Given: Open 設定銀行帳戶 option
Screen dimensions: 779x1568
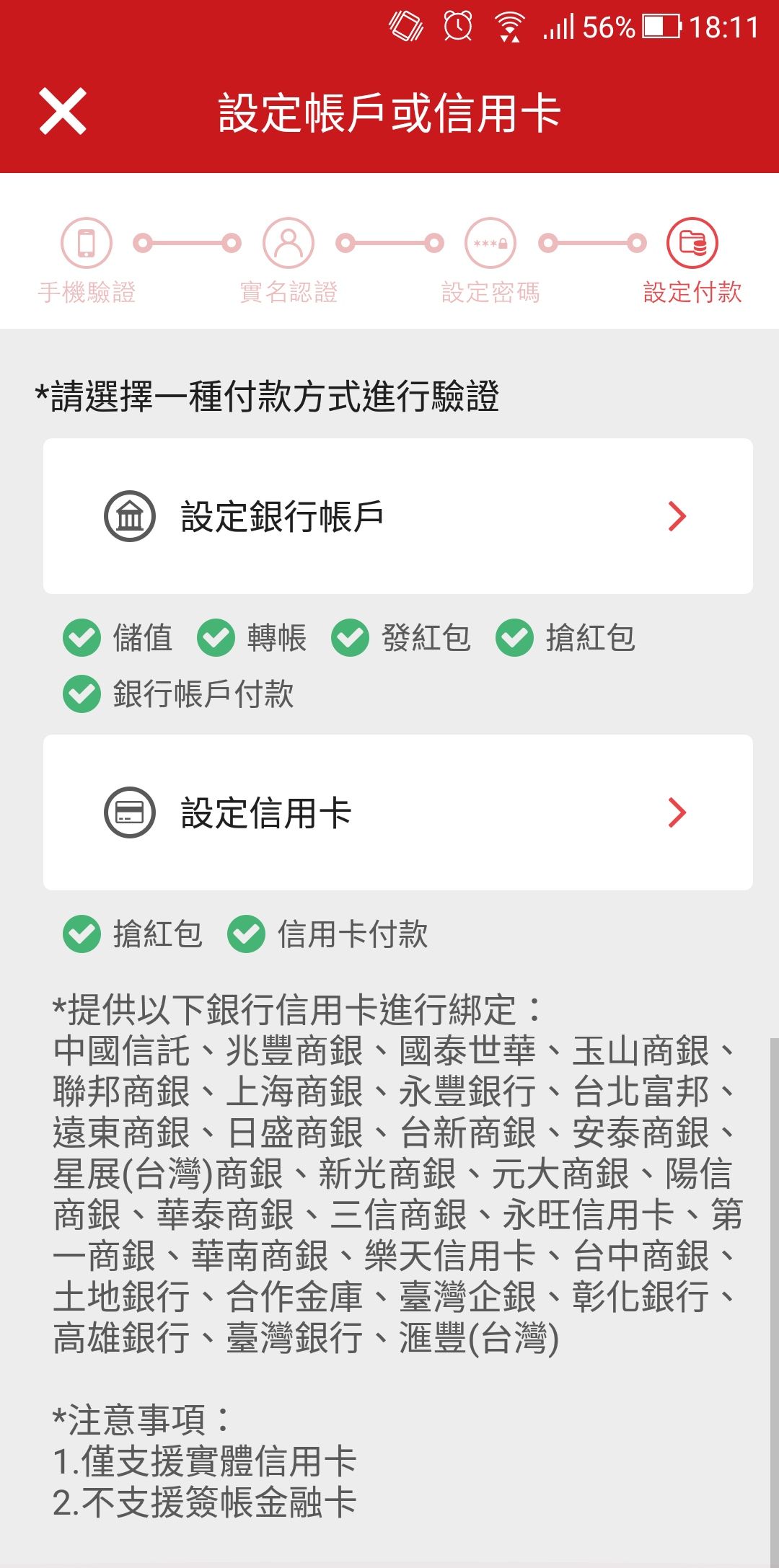Looking at the screenshot, I should click(397, 516).
